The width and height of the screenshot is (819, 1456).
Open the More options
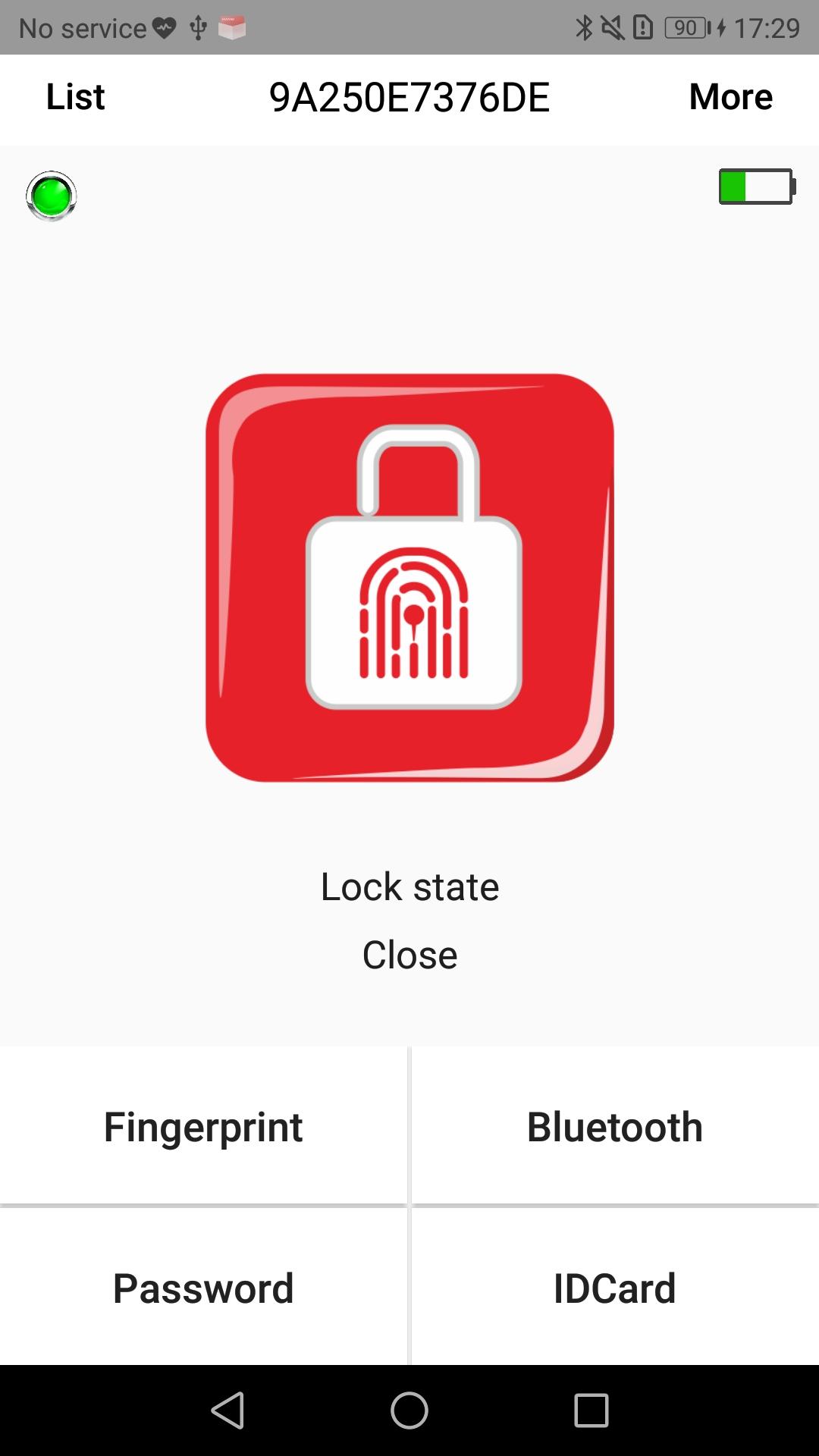point(730,97)
